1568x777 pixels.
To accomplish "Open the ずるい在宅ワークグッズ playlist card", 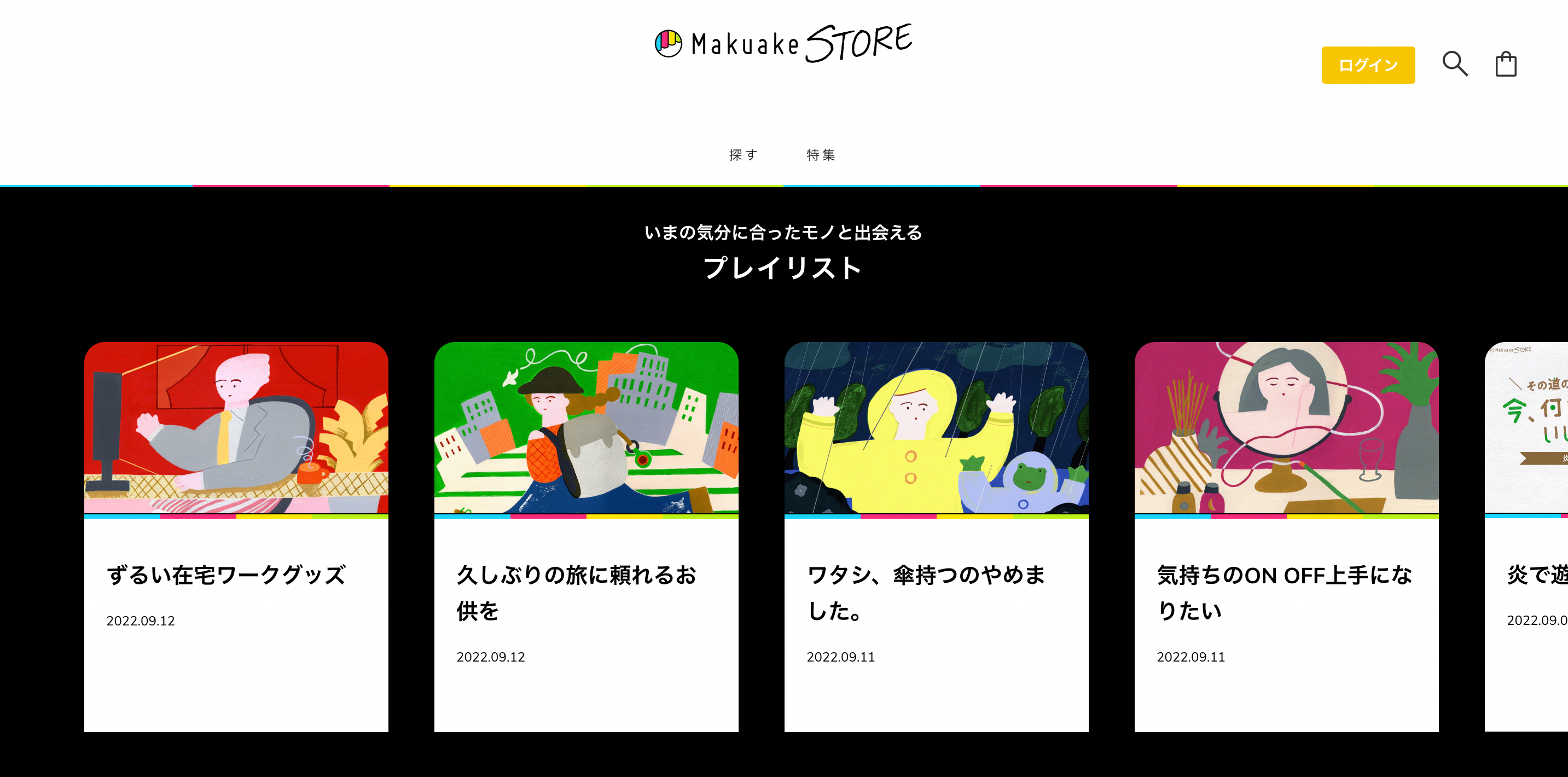I will point(236,536).
